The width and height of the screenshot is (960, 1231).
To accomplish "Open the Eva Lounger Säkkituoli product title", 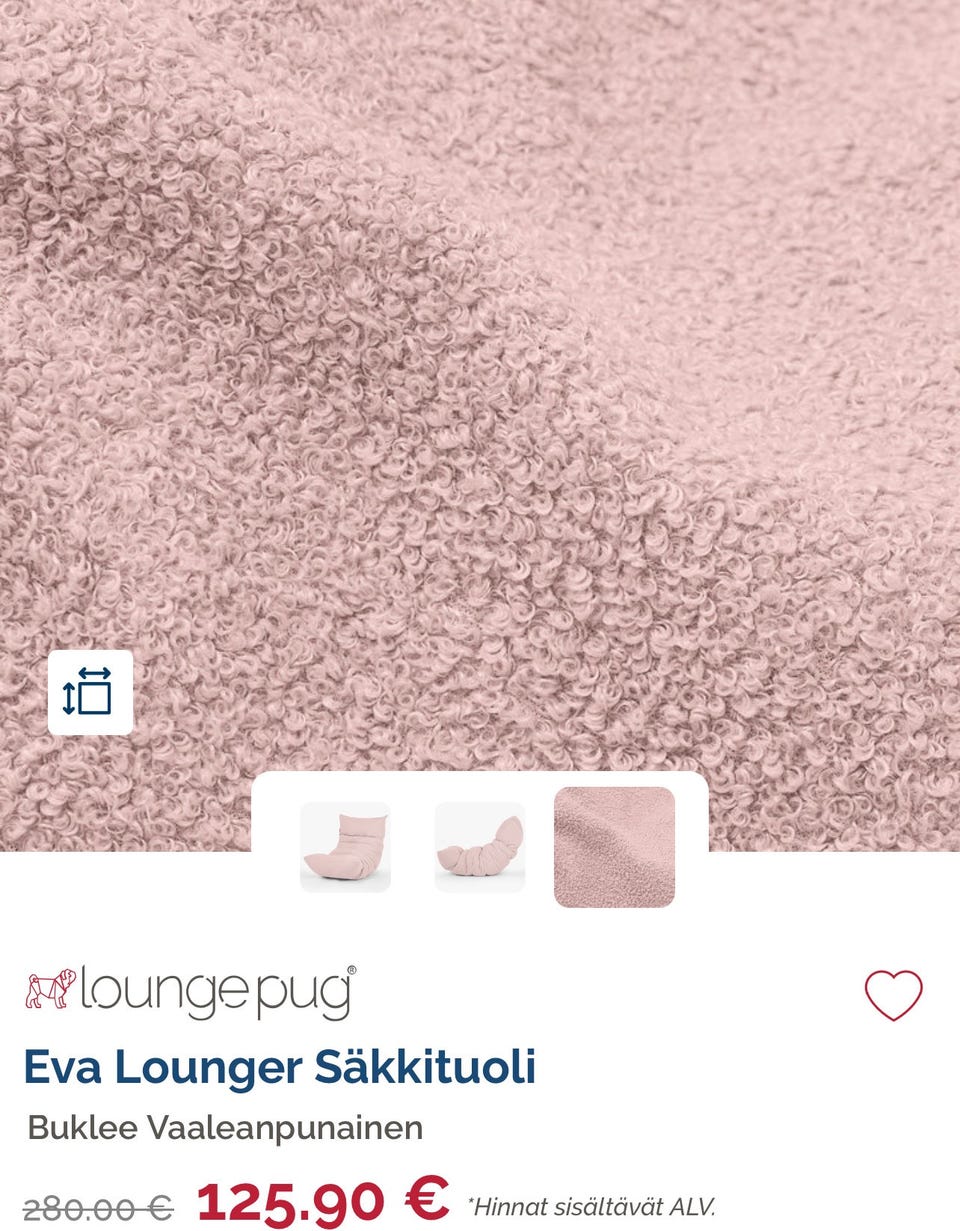I will 283,1068.
